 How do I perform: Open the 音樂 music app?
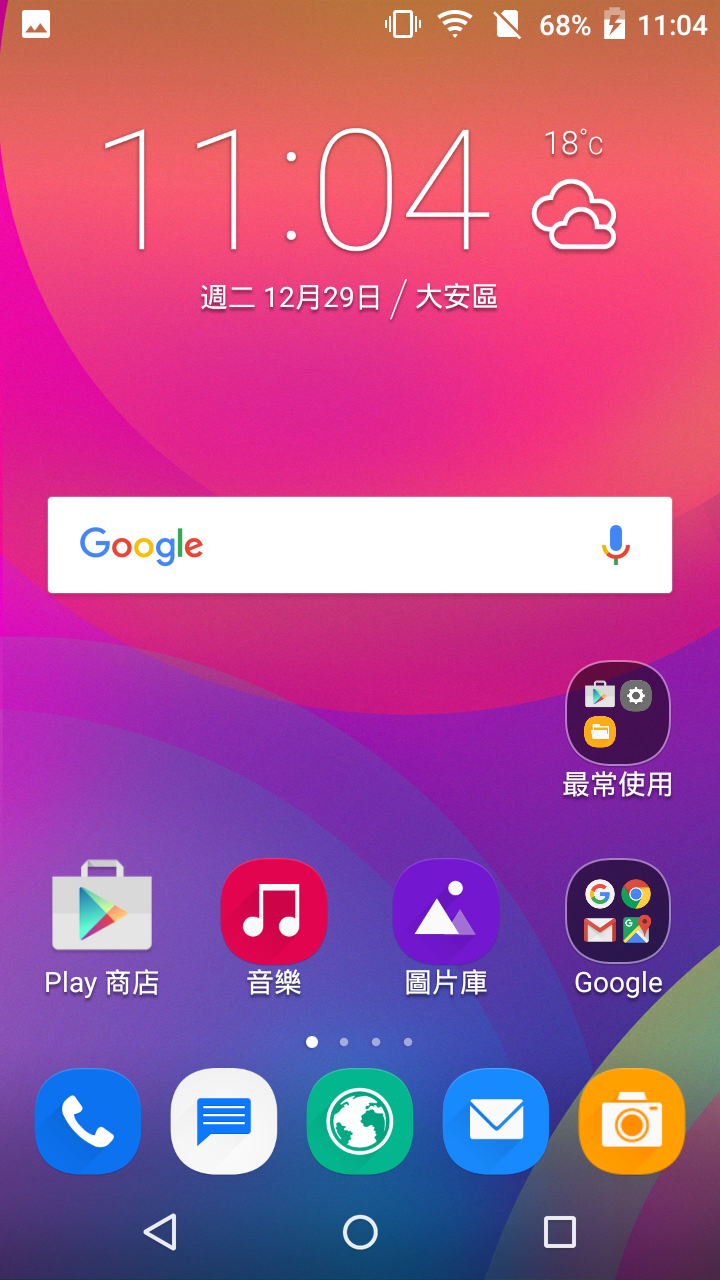coord(274,910)
